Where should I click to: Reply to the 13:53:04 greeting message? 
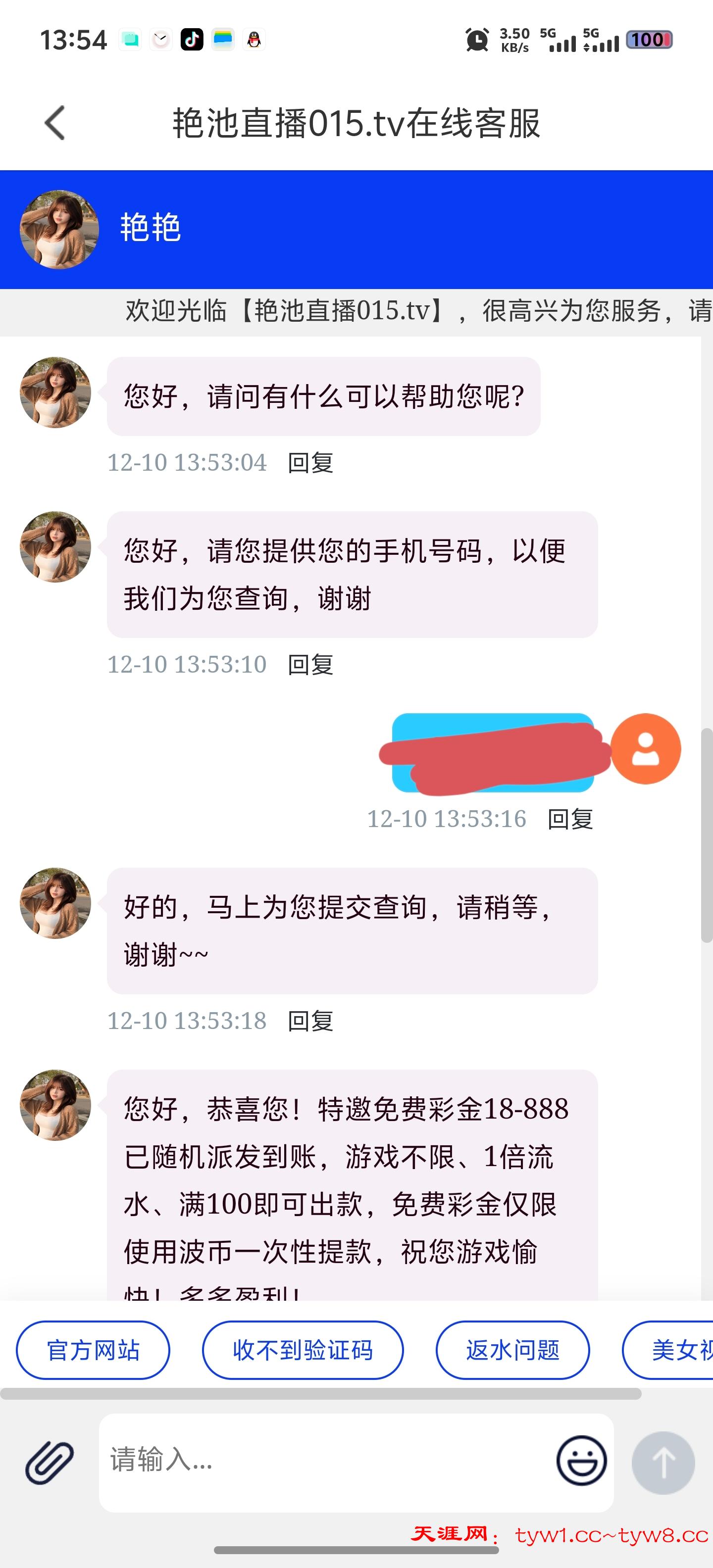coord(310,463)
